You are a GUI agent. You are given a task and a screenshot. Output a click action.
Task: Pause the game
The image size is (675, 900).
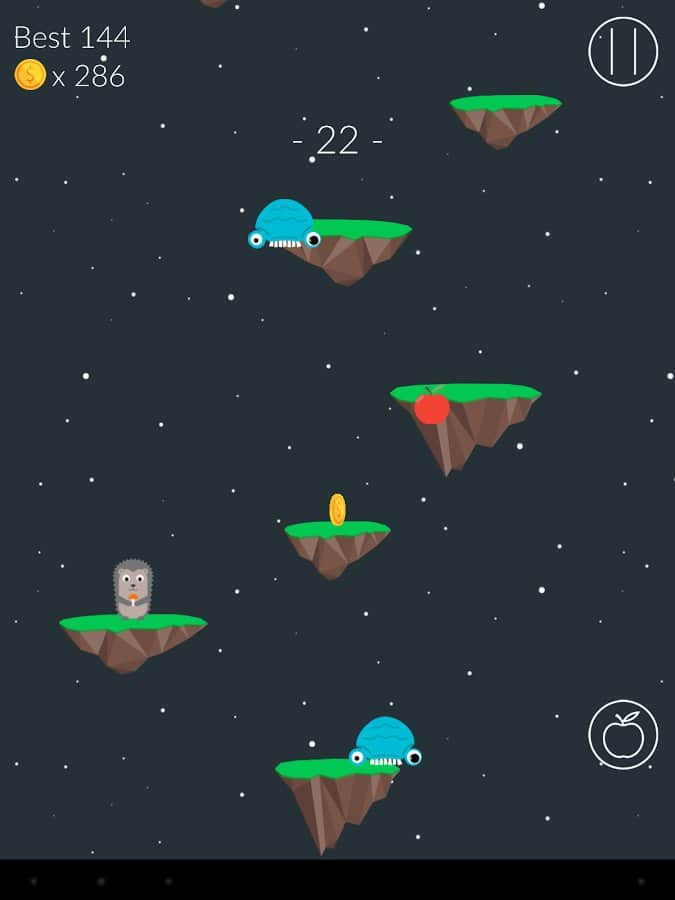tap(623, 51)
